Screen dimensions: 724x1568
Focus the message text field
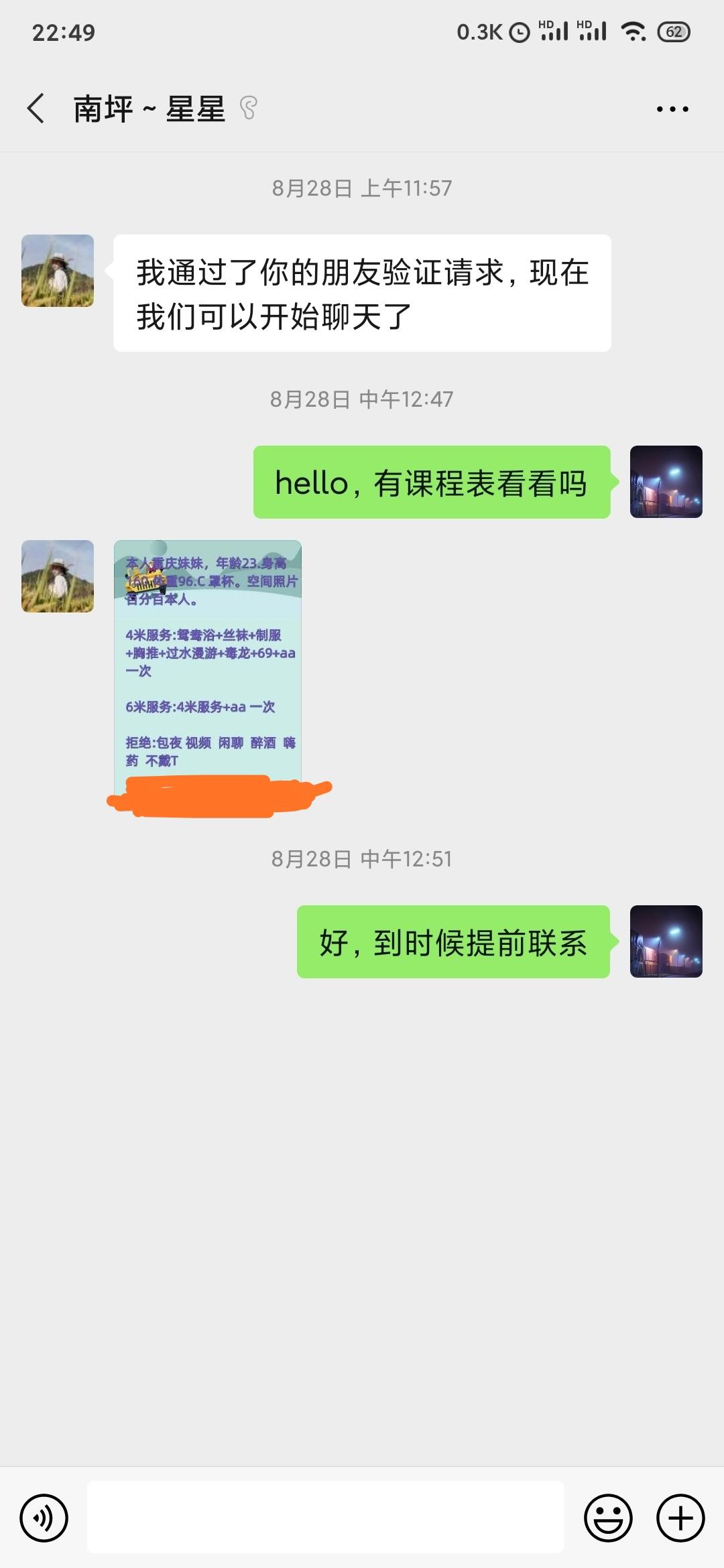coord(325,1518)
